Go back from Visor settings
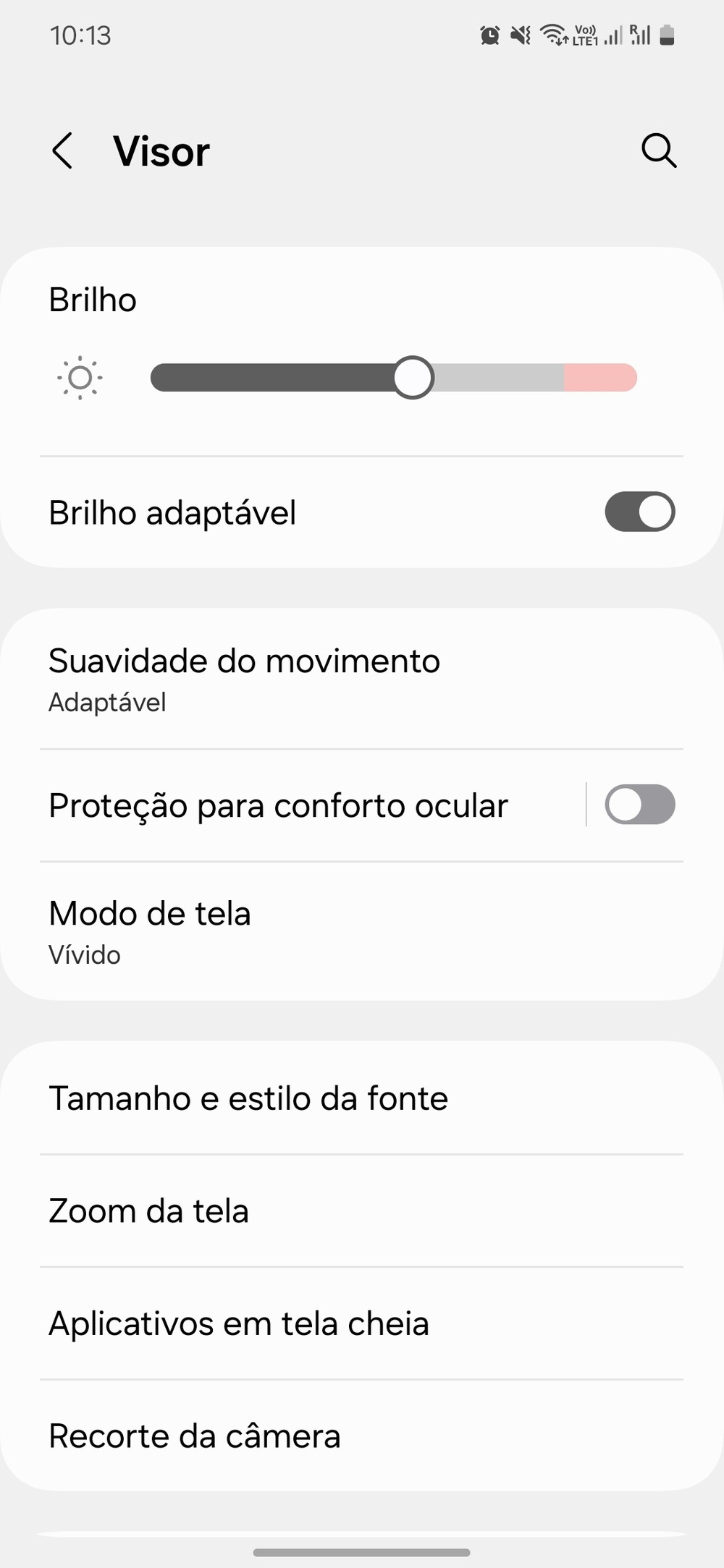Screen dimensions: 724x1568 tap(63, 151)
